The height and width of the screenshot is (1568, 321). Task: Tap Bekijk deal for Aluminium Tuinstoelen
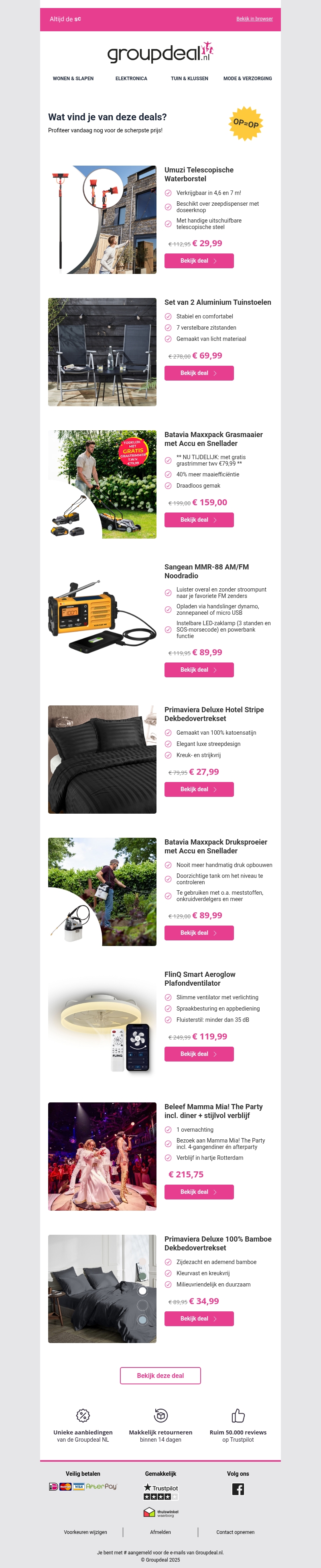[199, 373]
